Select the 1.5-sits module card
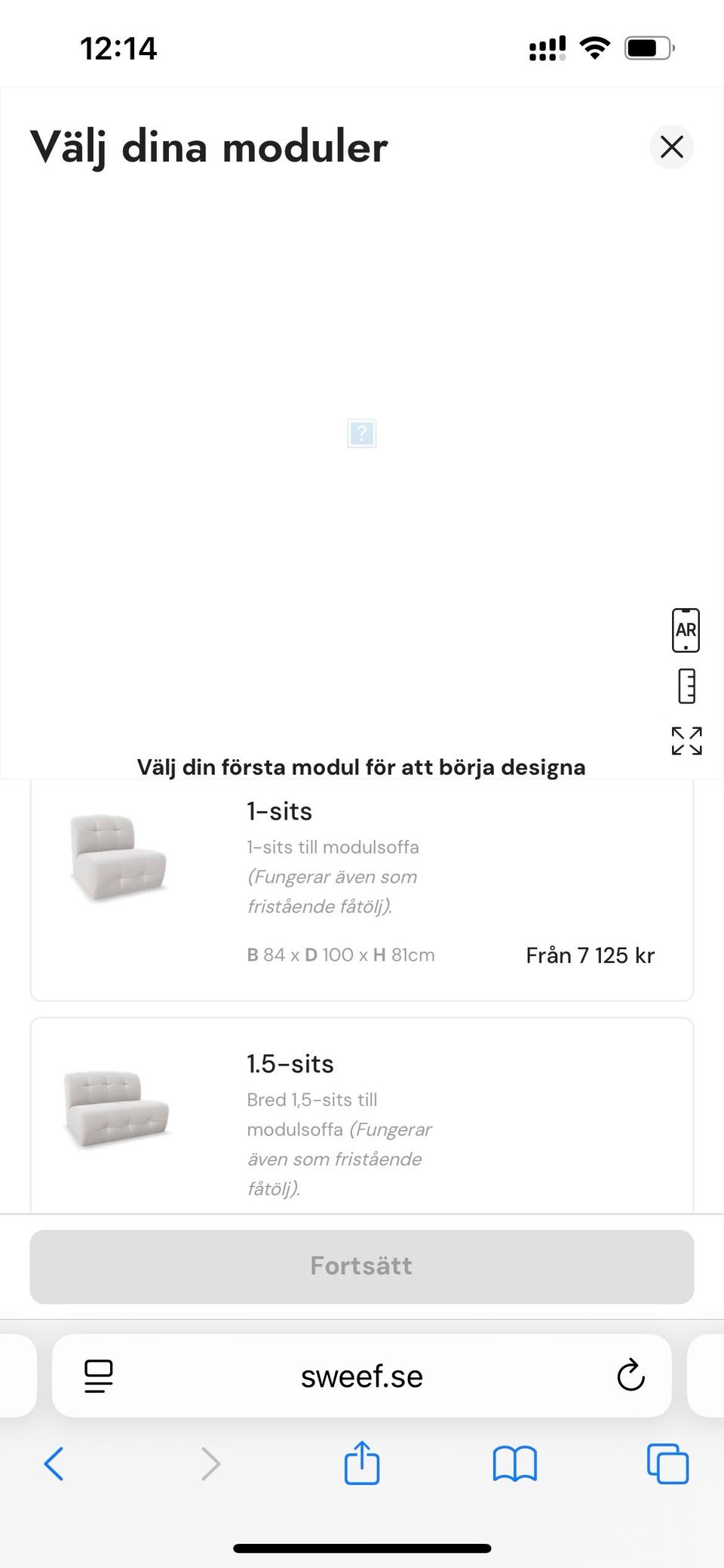The height and width of the screenshot is (1568, 724). coord(360,1117)
